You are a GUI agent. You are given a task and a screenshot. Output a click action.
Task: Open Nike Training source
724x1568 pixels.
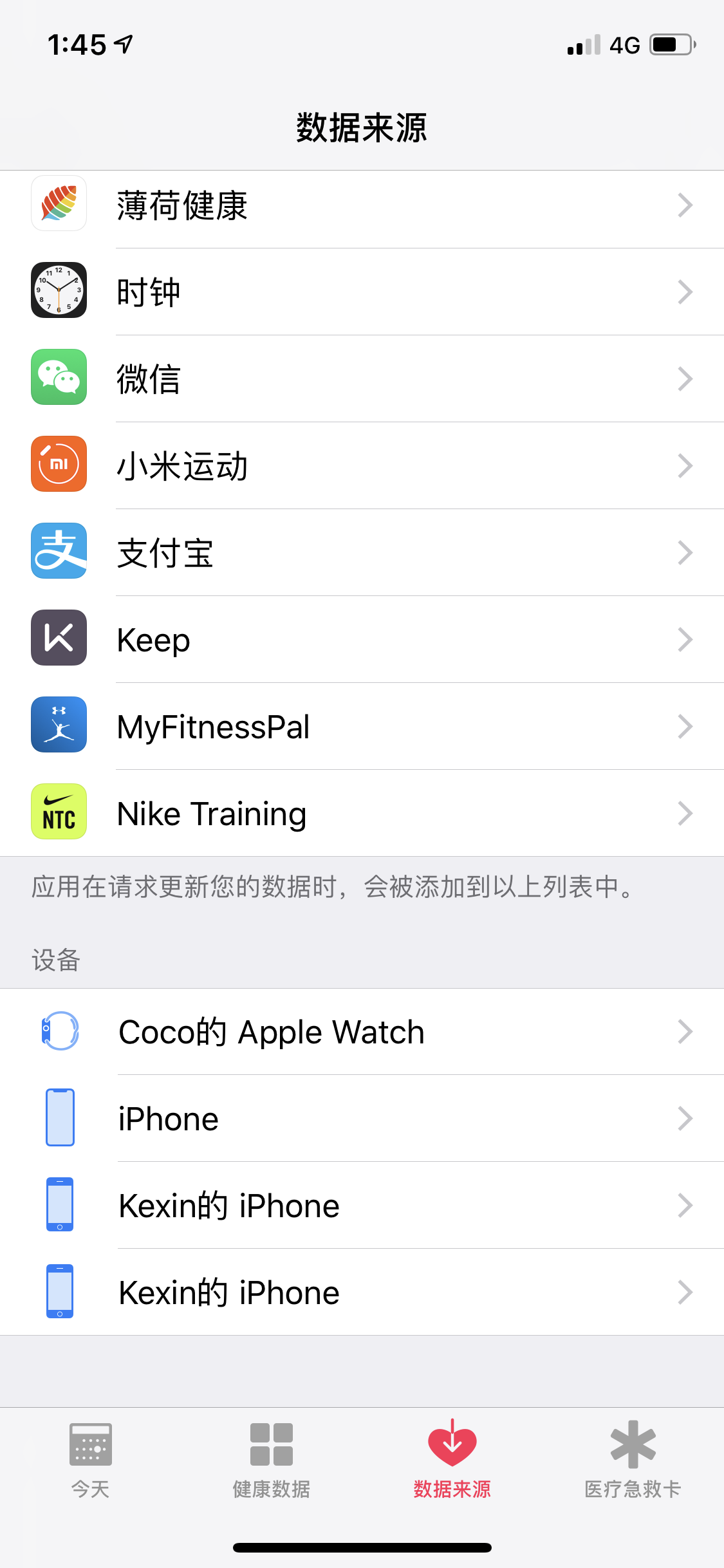[x=360, y=813]
